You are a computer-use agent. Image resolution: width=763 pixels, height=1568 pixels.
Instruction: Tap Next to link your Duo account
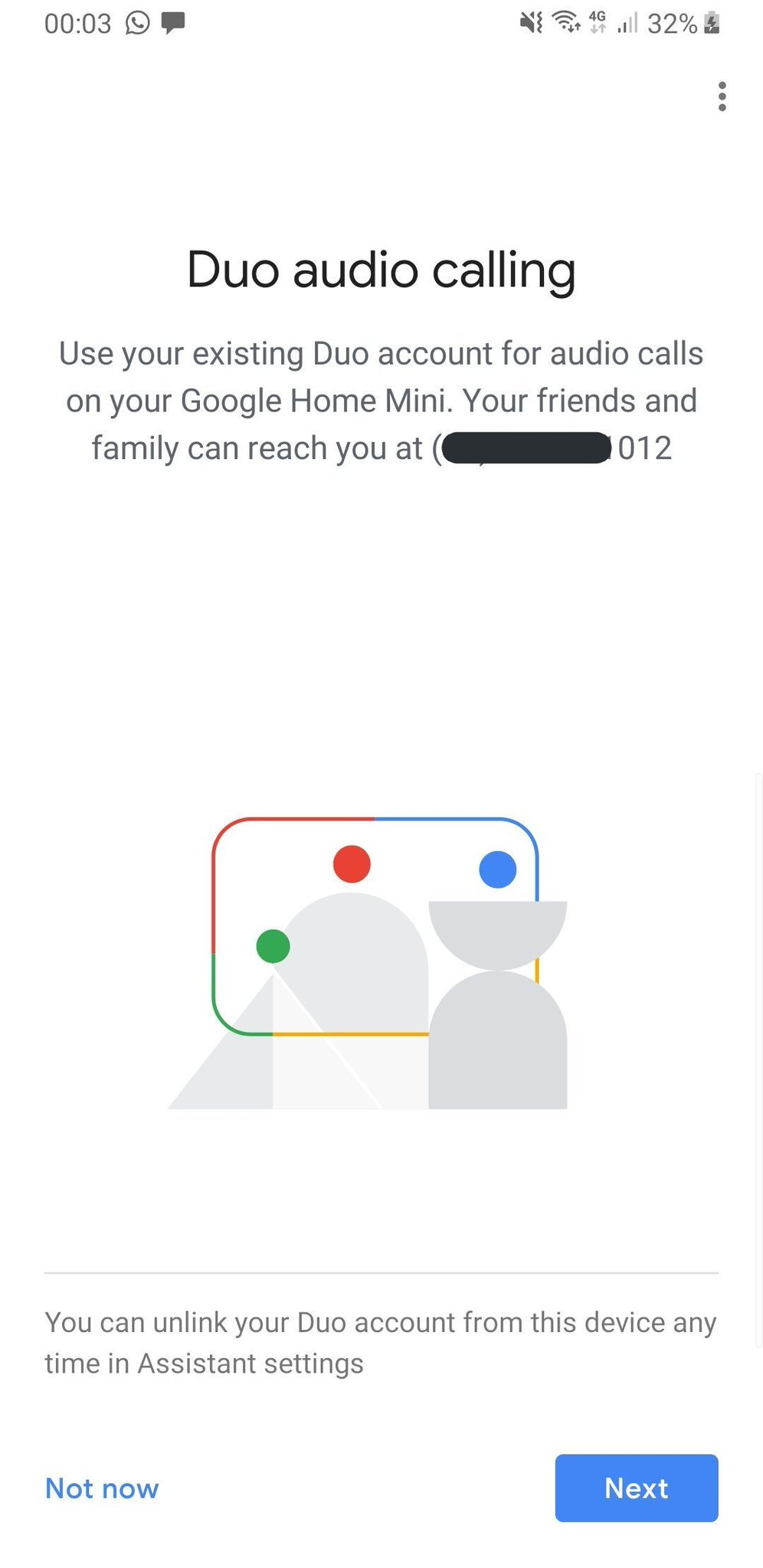[636, 1487]
